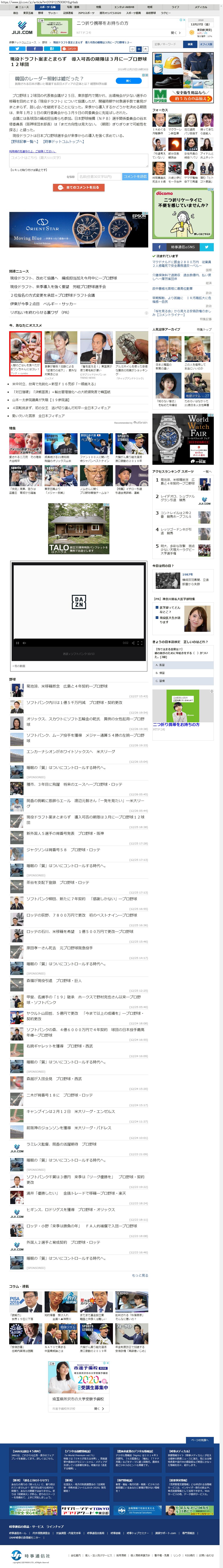The width and height of the screenshot is (223, 1568).
Task: Open the スポーツ.com tab in top navigation
Action: pos(47,7)
